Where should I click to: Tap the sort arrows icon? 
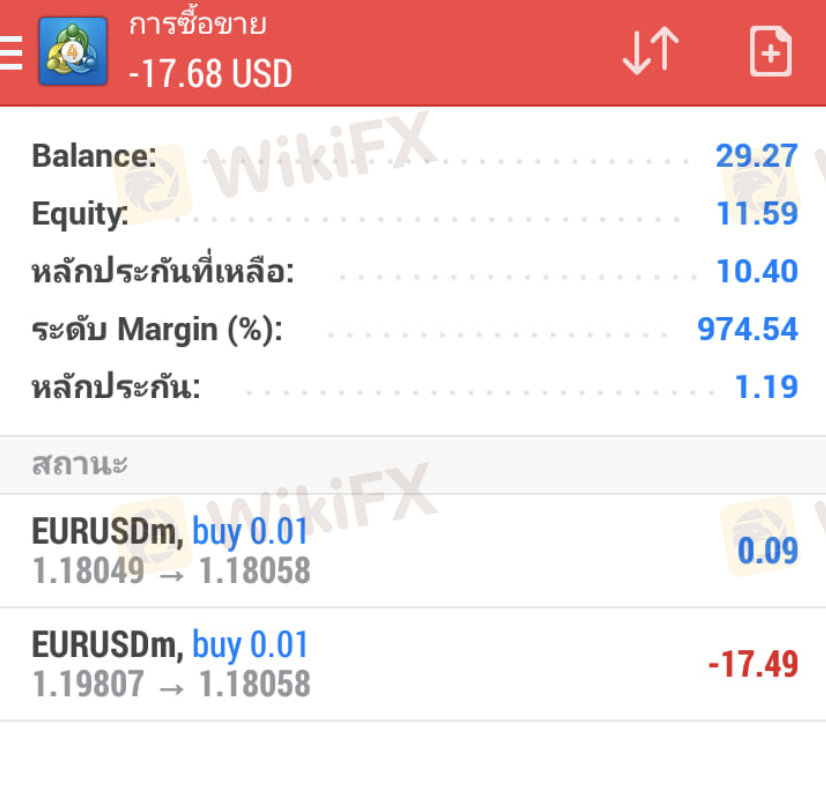tap(650, 52)
